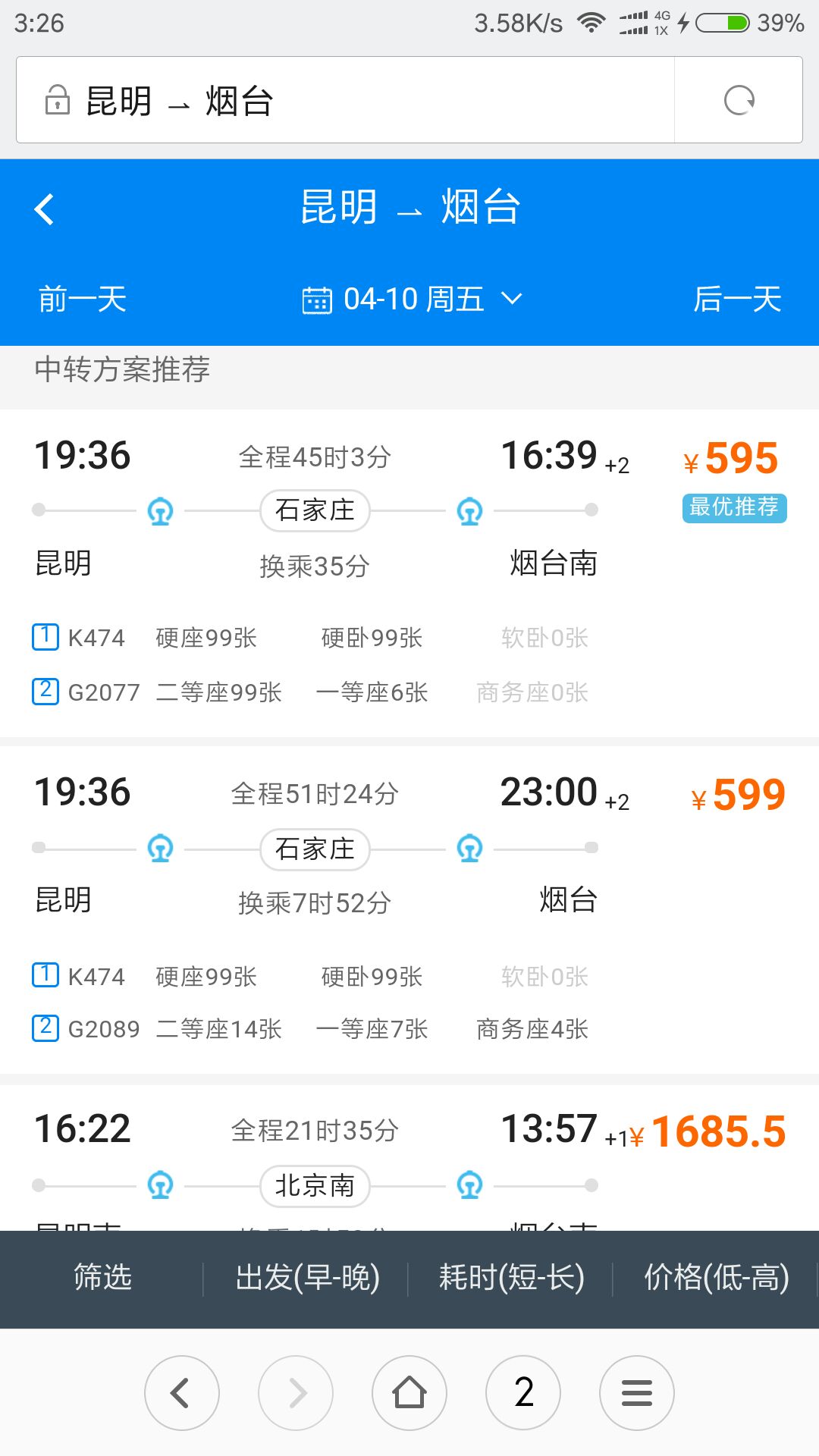Sort by price 价格(低-高)

click(x=717, y=1278)
